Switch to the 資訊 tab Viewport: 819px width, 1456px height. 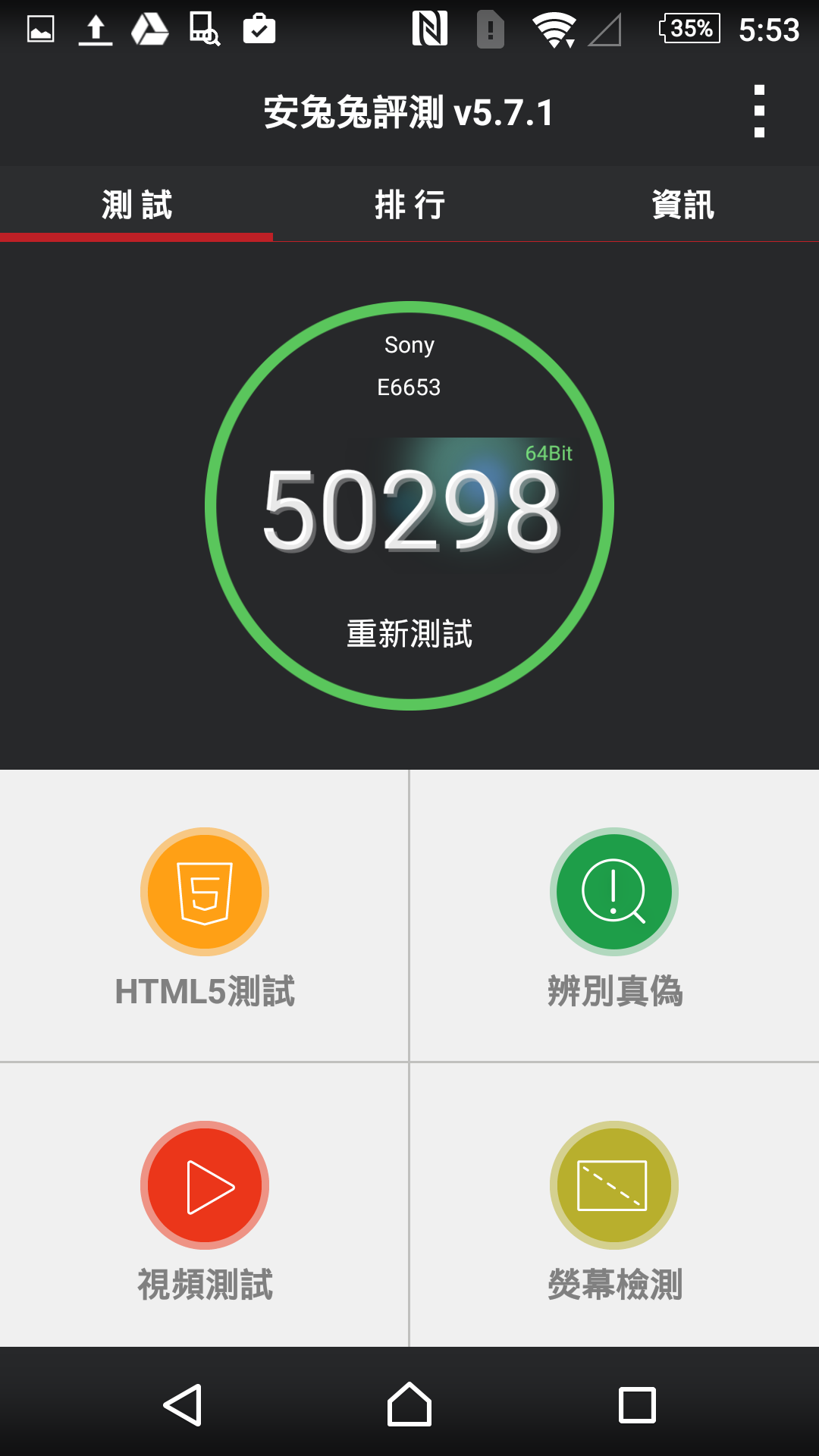tap(682, 205)
